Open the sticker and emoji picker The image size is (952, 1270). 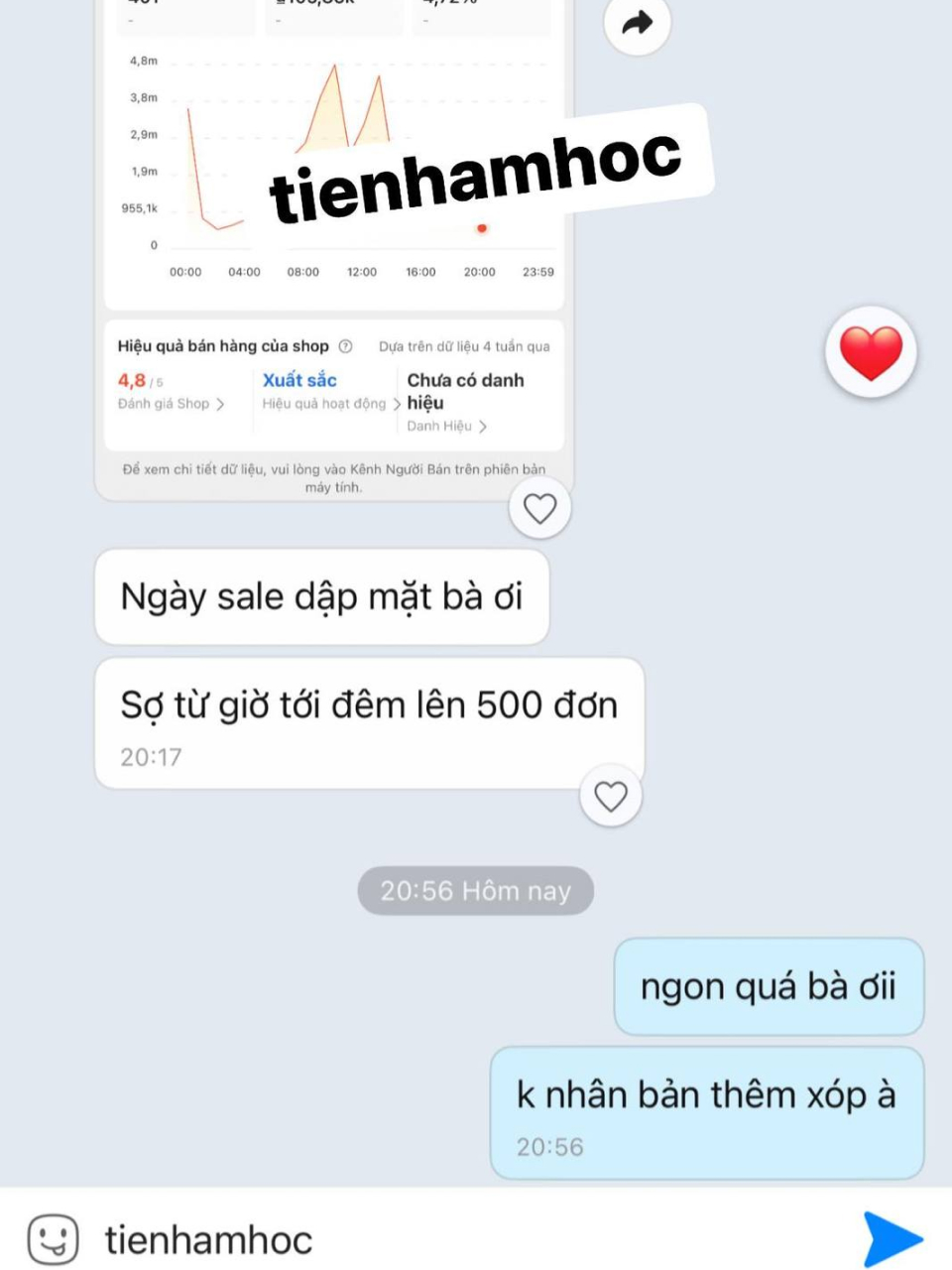tap(53, 1239)
